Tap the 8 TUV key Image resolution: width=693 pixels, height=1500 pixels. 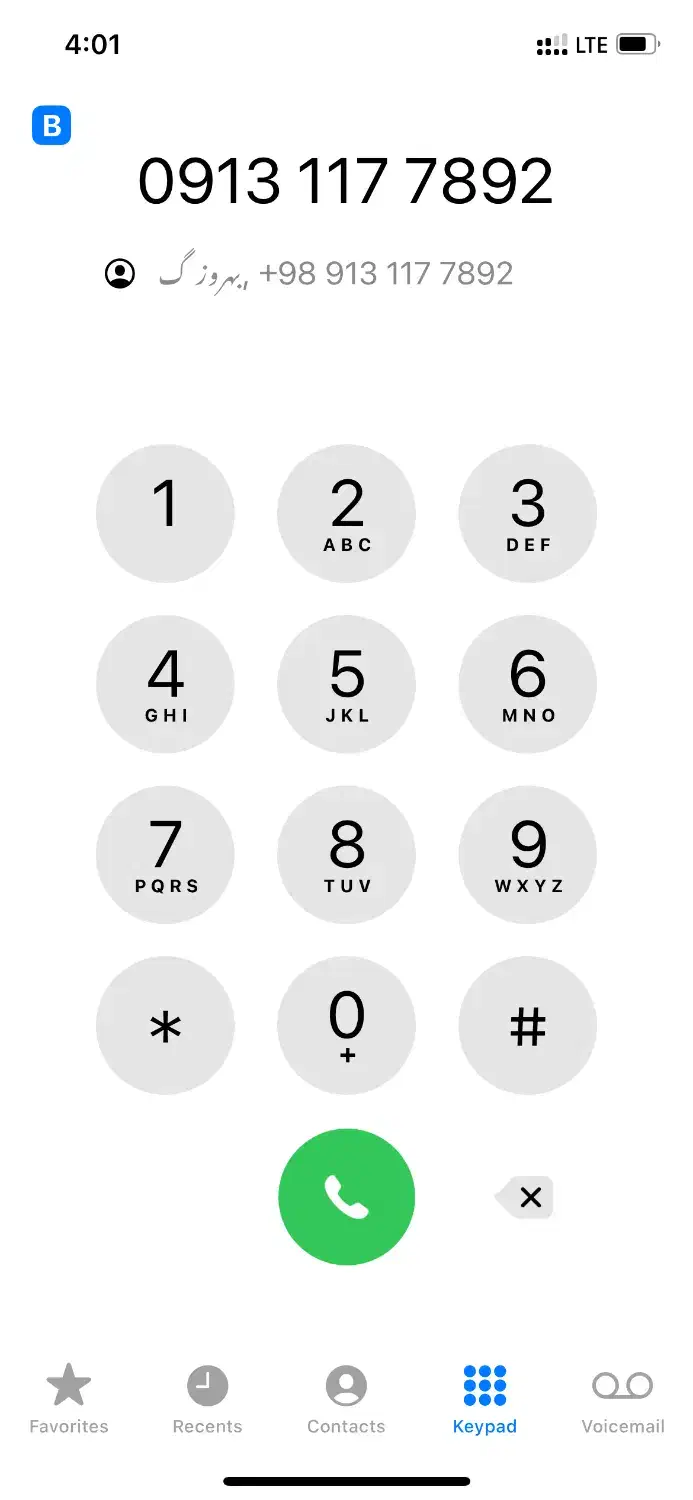point(346,855)
